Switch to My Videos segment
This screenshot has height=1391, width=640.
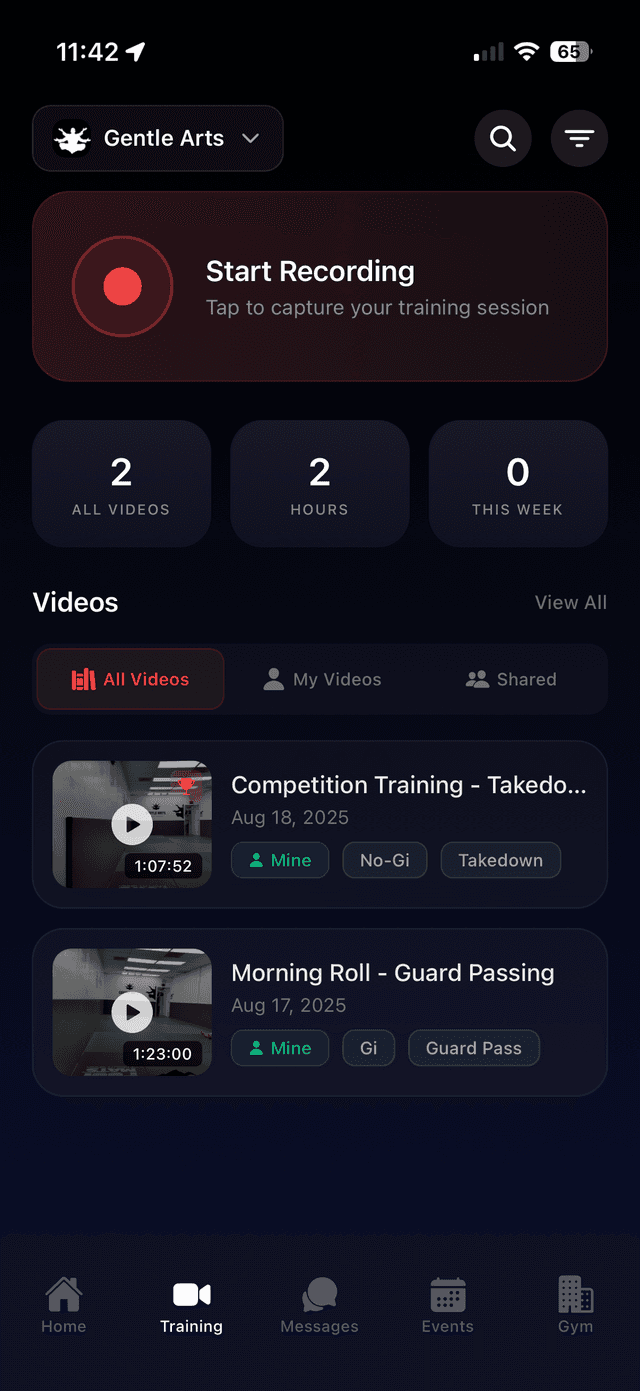point(322,679)
